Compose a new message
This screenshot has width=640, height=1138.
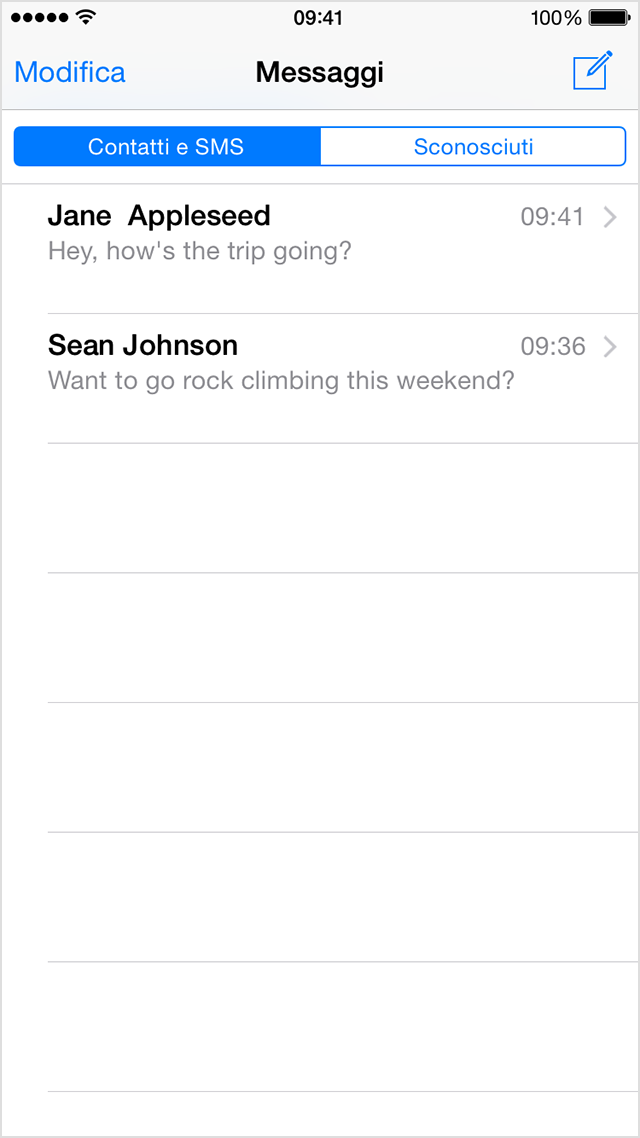591,72
